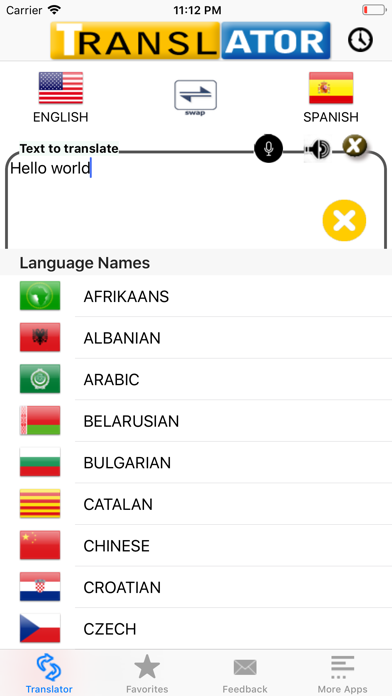Choose Bulgarian from Language Names

(196, 463)
